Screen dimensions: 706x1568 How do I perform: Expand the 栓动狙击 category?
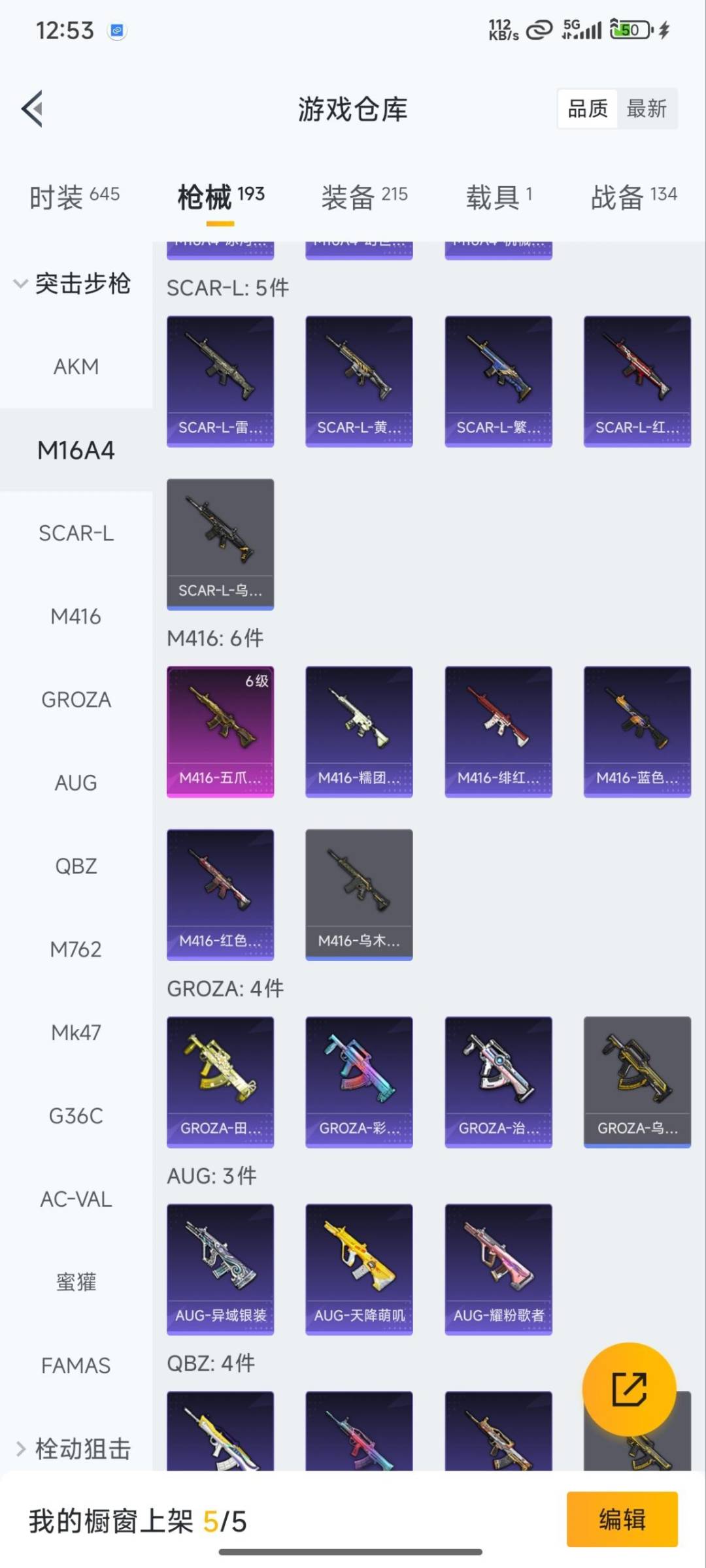[x=73, y=1448]
